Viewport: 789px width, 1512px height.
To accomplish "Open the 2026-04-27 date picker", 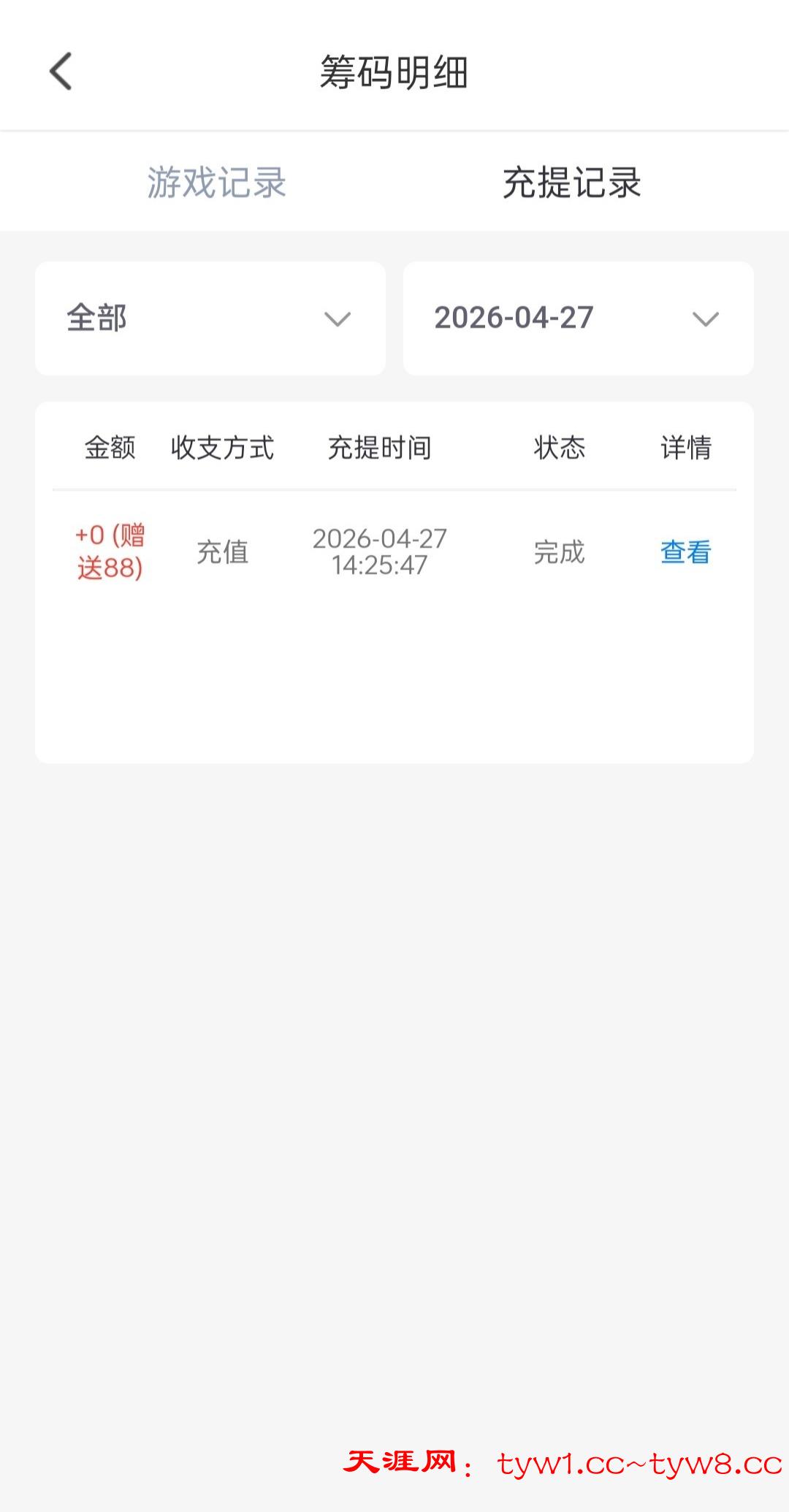I will pos(578,318).
